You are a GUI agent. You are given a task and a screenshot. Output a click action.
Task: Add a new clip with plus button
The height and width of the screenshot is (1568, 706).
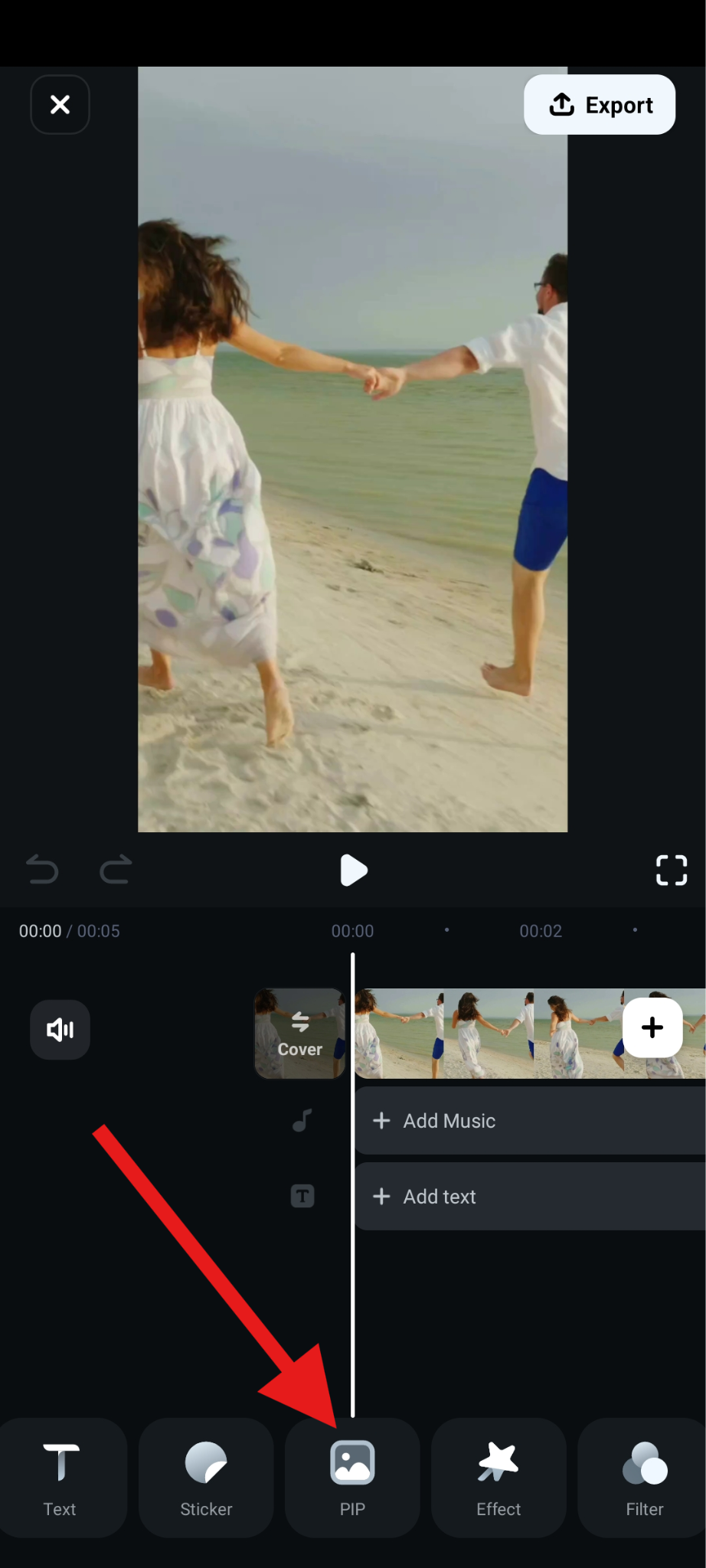click(652, 1027)
